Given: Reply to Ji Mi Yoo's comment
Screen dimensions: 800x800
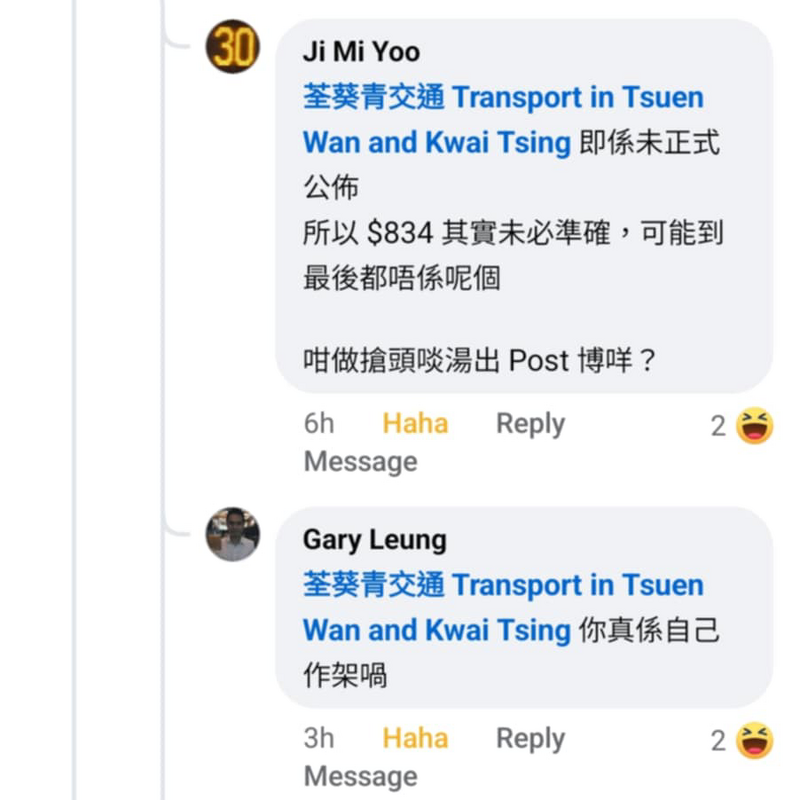Looking at the screenshot, I should (530, 424).
